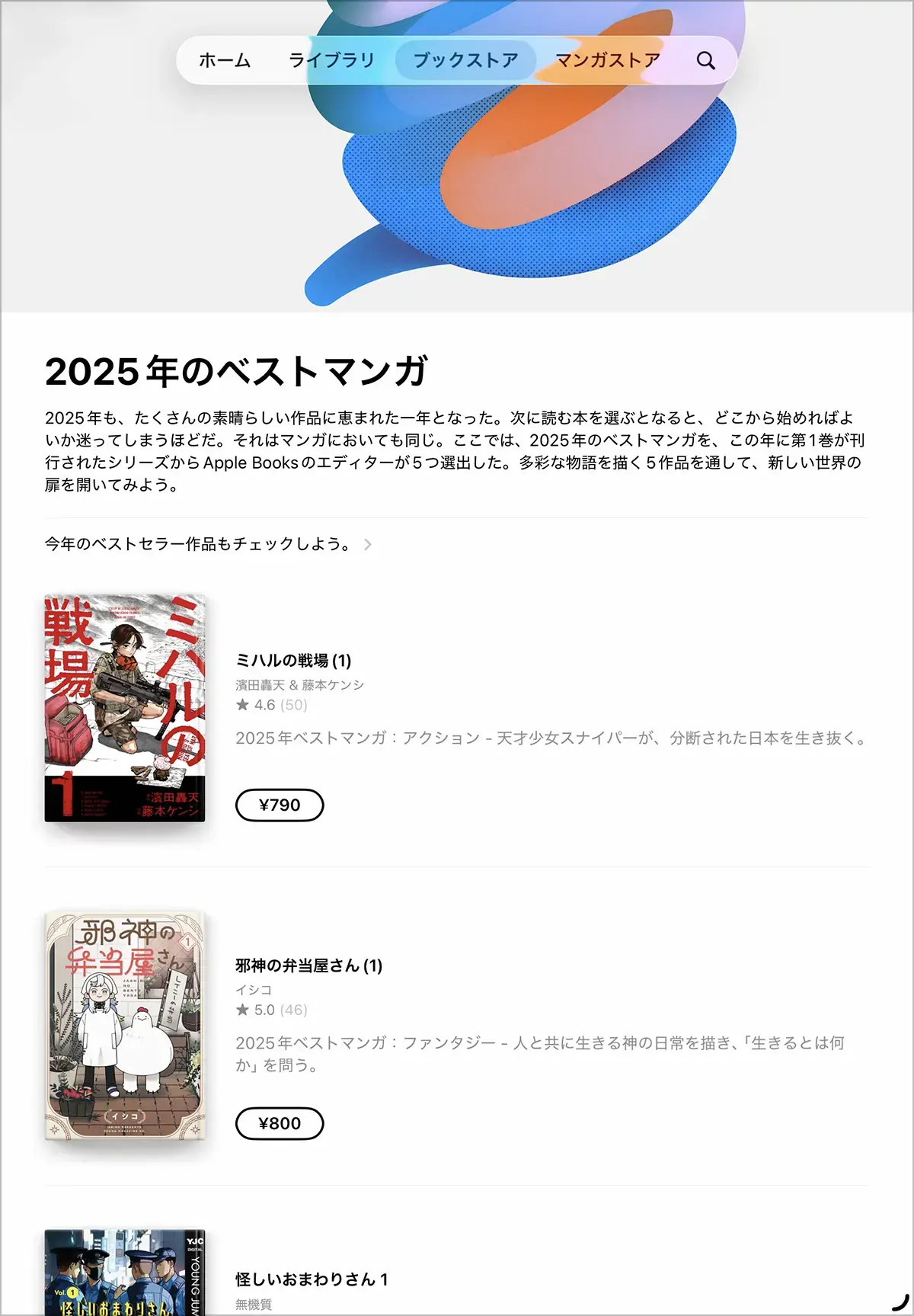Screen dimensions: 914x1316
Task: Buy ミハルの戦場 with the ¥790 button
Action: [280, 805]
